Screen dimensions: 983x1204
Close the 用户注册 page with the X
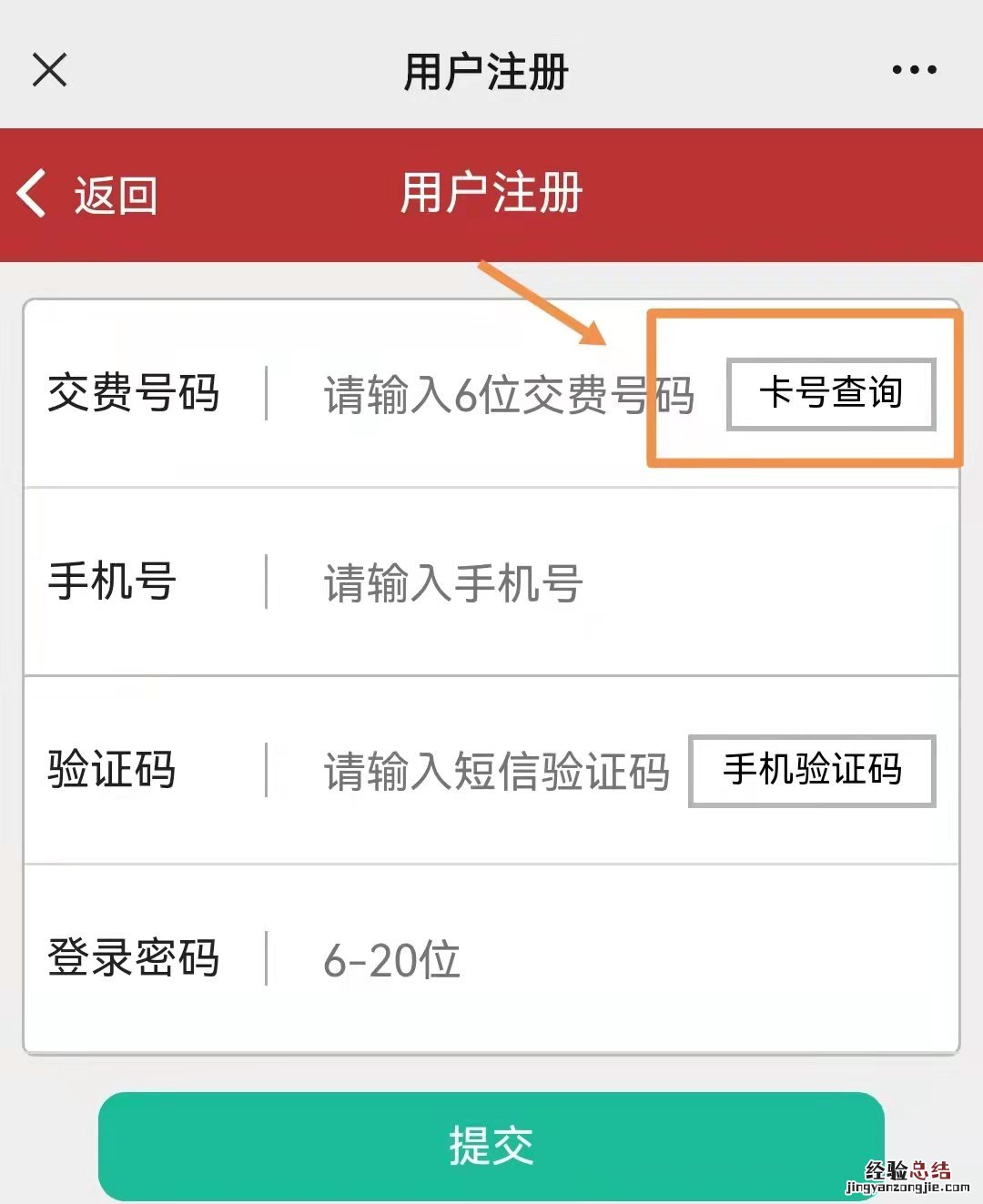pos(49,69)
